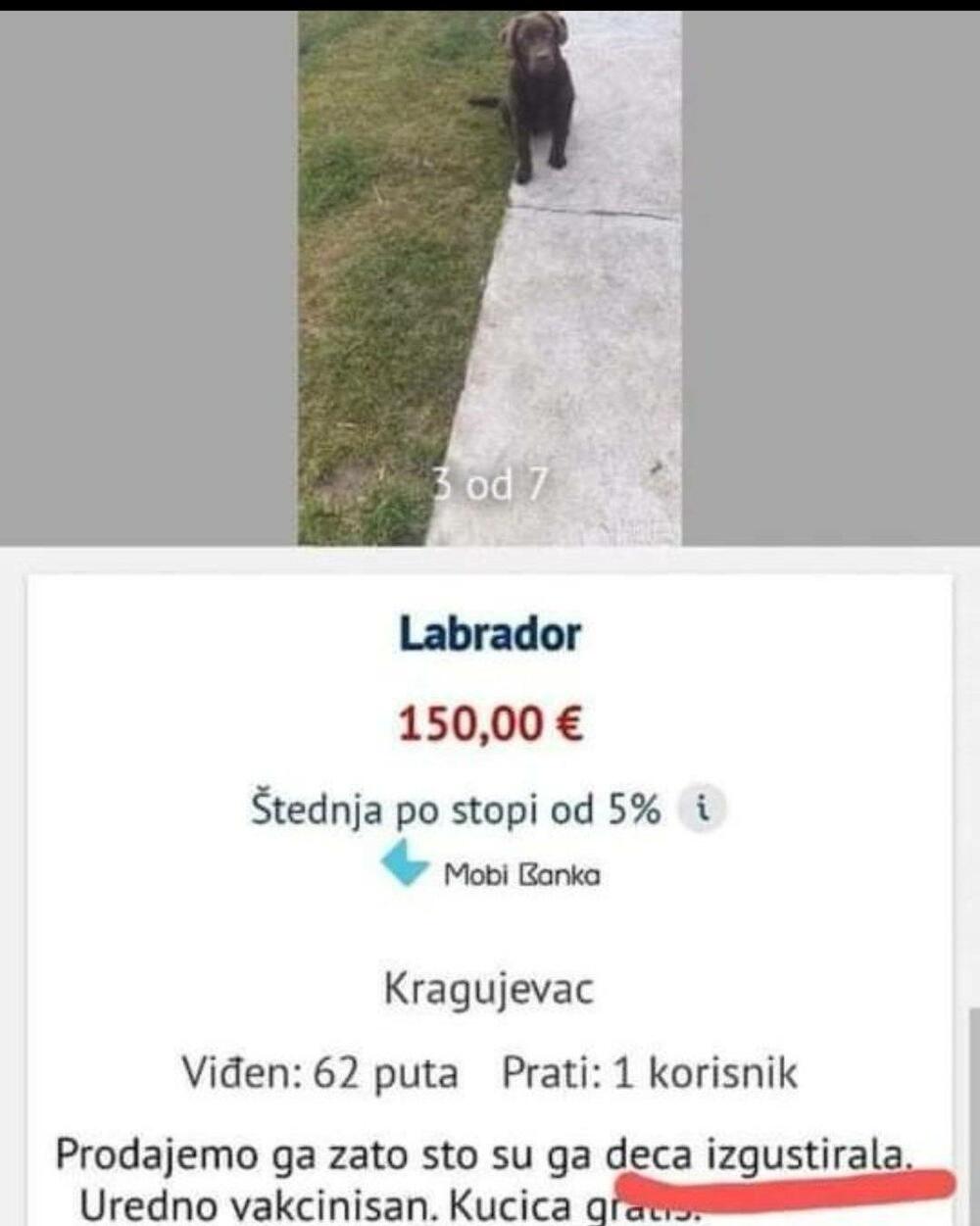Open the Mobi Banka savings offer

coord(490,871)
